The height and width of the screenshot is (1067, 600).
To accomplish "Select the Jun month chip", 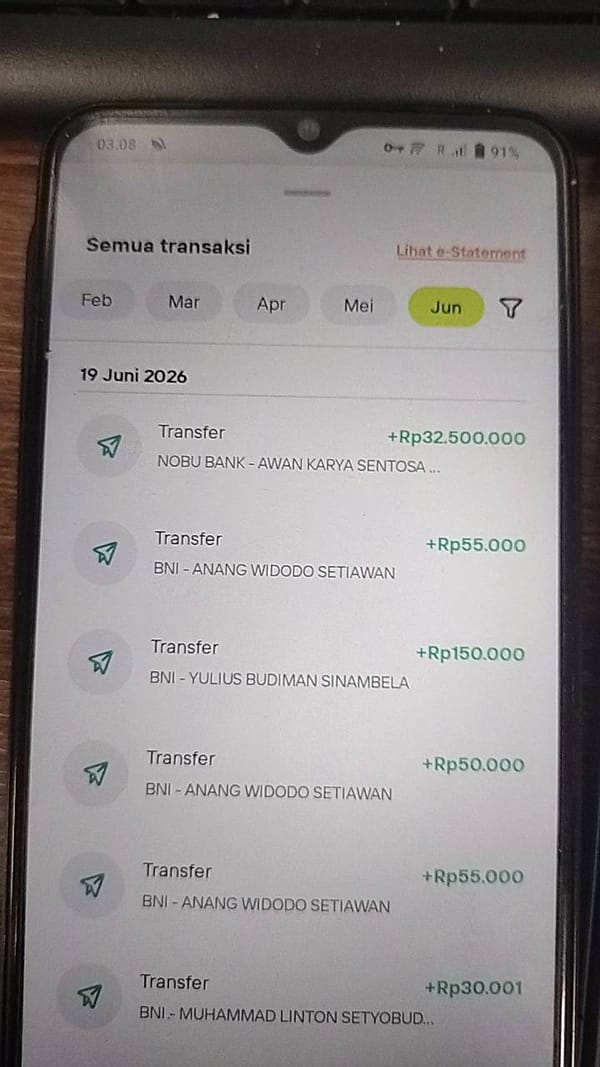I will (446, 308).
